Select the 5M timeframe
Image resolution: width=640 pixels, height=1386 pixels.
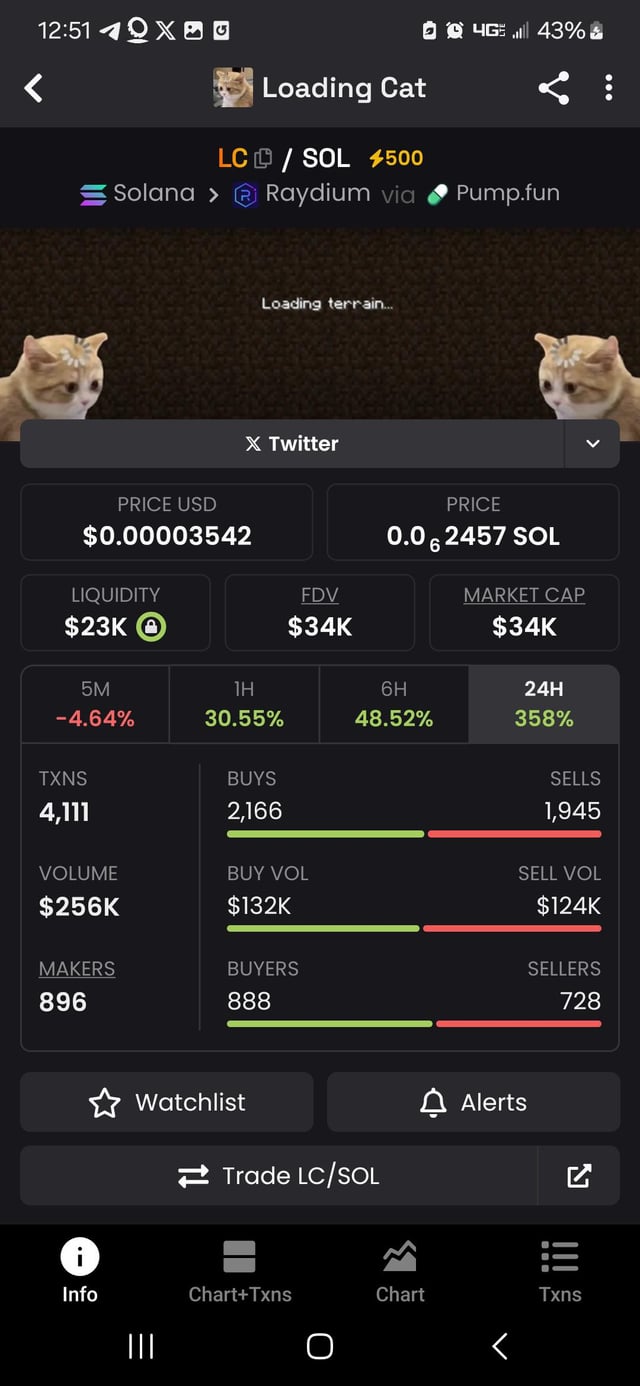(x=95, y=704)
